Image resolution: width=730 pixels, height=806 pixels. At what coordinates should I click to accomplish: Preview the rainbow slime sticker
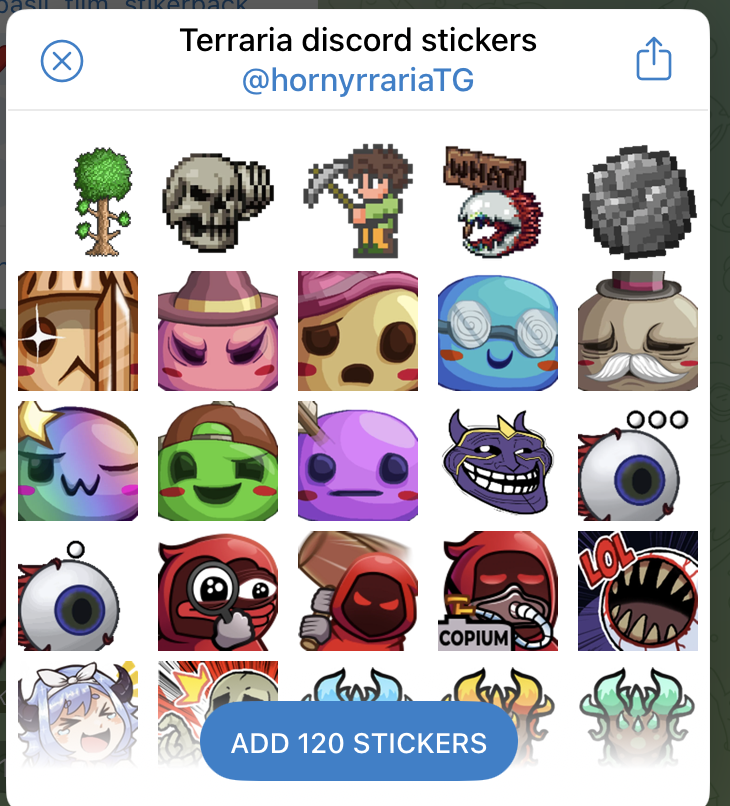pos(78,461)
